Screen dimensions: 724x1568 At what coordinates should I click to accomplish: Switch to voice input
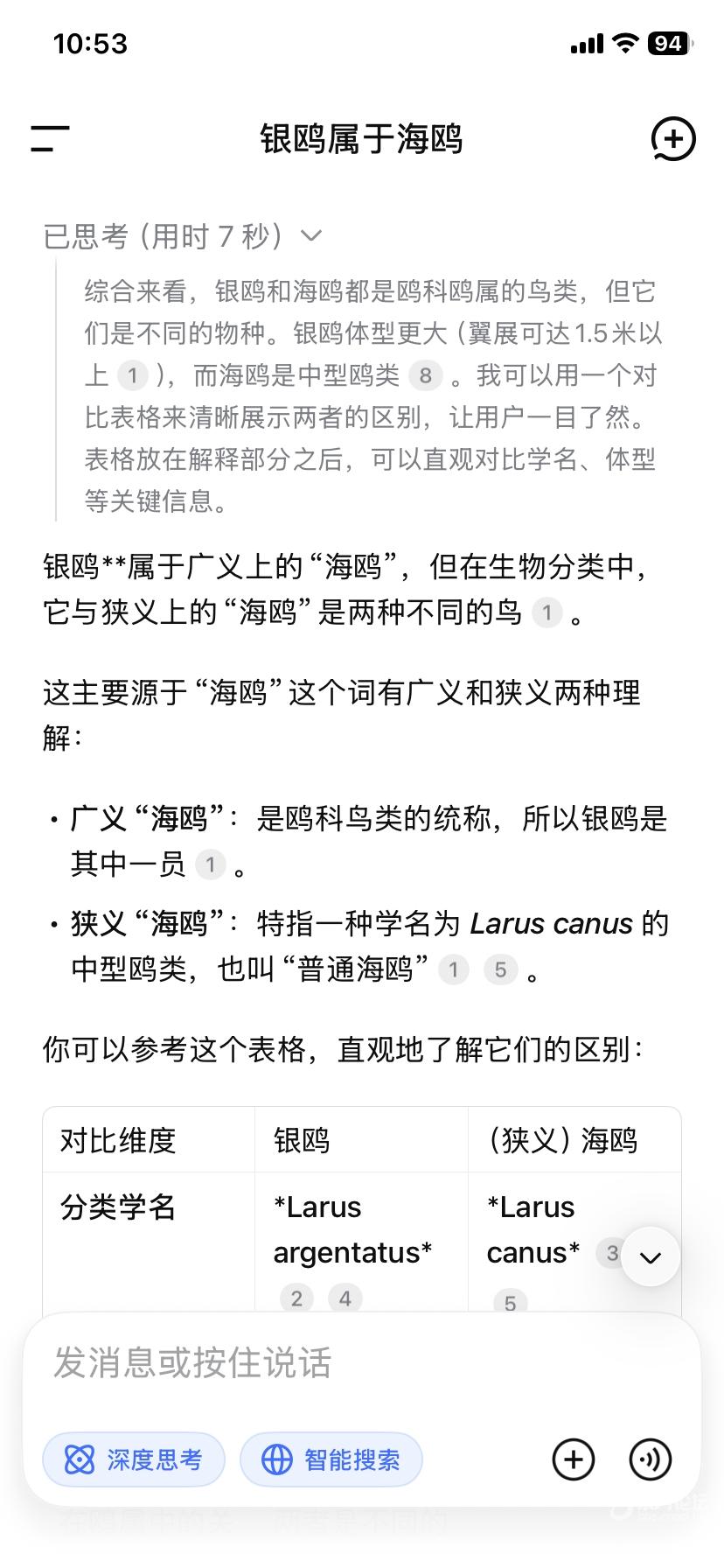[651, 1459]
